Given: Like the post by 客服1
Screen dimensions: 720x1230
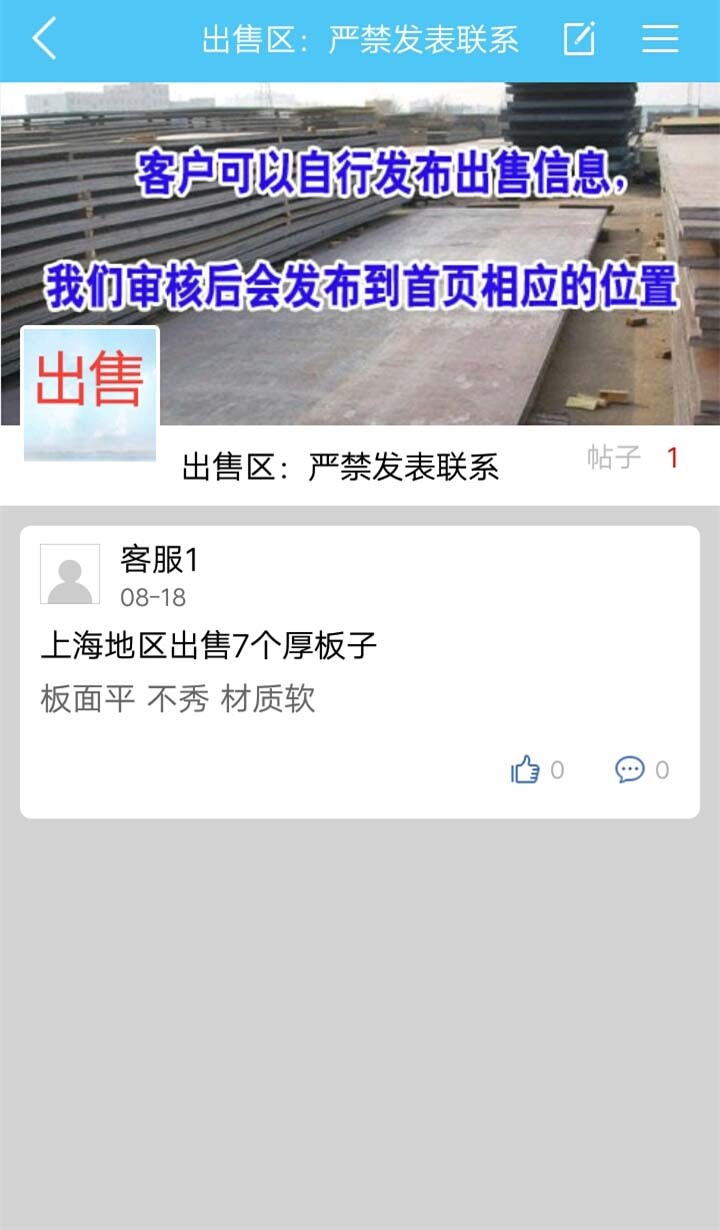Looking at the screenshot, I should (526, 770).
